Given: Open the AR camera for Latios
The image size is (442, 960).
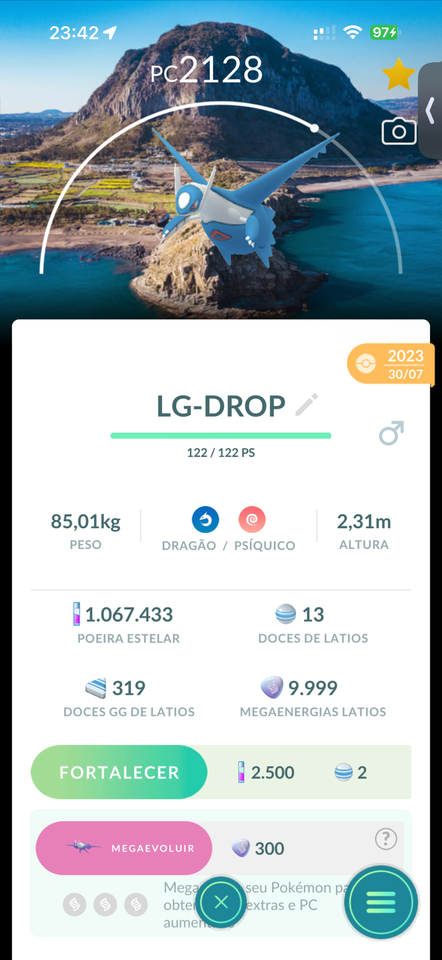Looking at the screenshot, I should point(399,132).
